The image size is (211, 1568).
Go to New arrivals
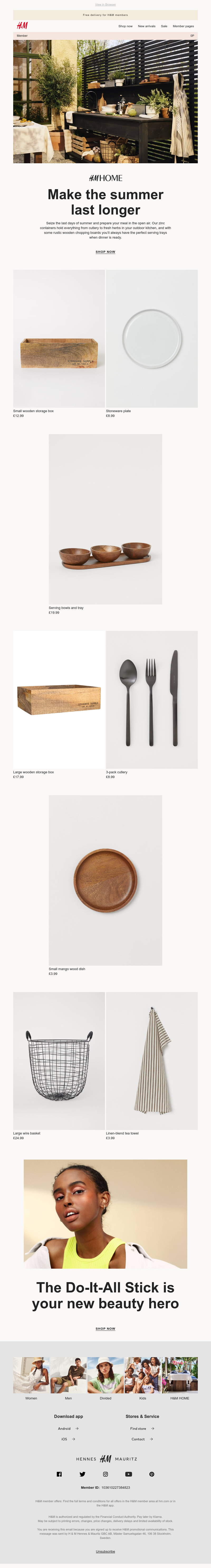[x=147, y=26]
